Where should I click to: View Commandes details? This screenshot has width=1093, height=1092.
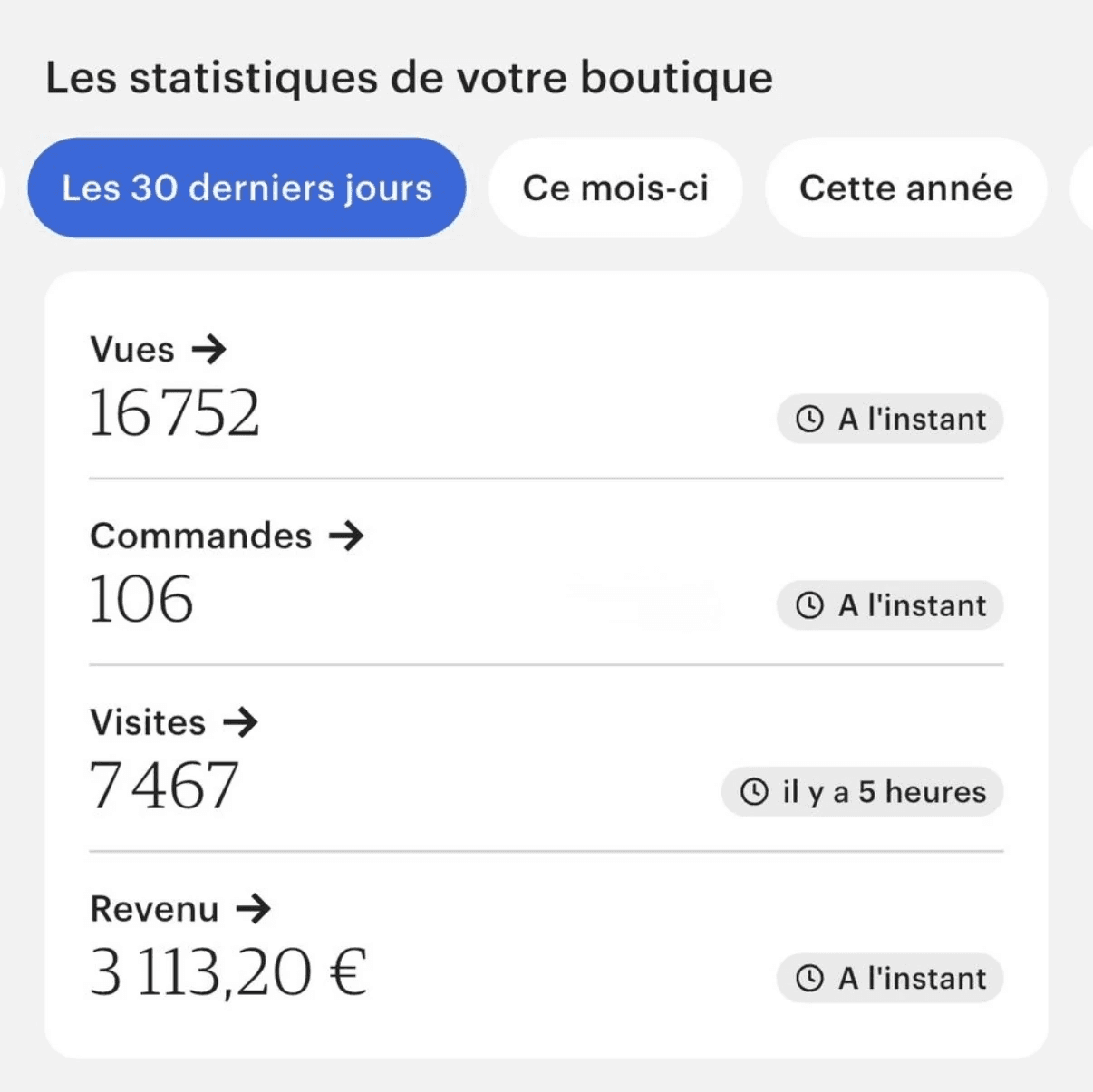coord(227,536)
